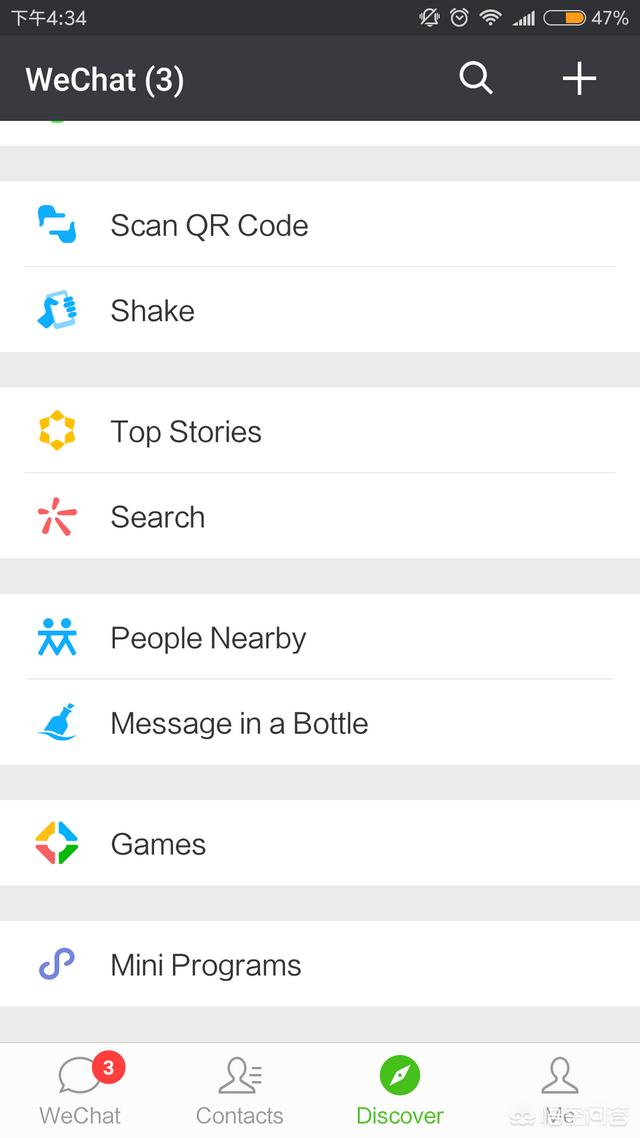Switch to the WeChat chats tab

coord(80,1091)
